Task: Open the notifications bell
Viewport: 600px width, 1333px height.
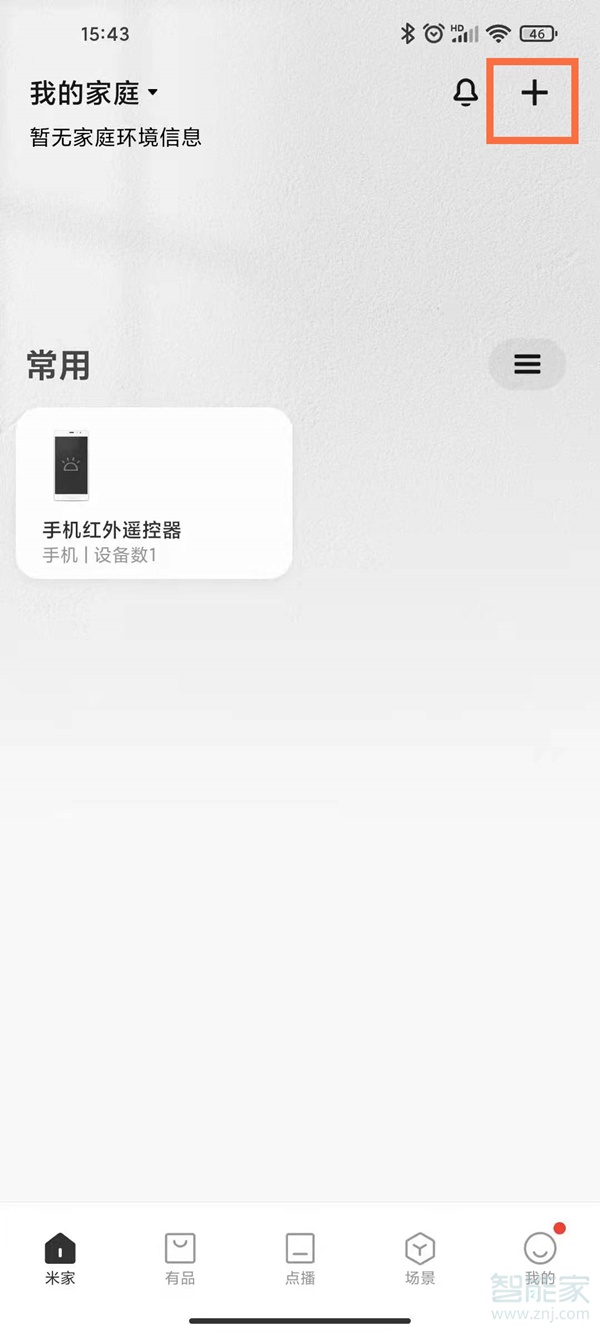Action: 465,93
